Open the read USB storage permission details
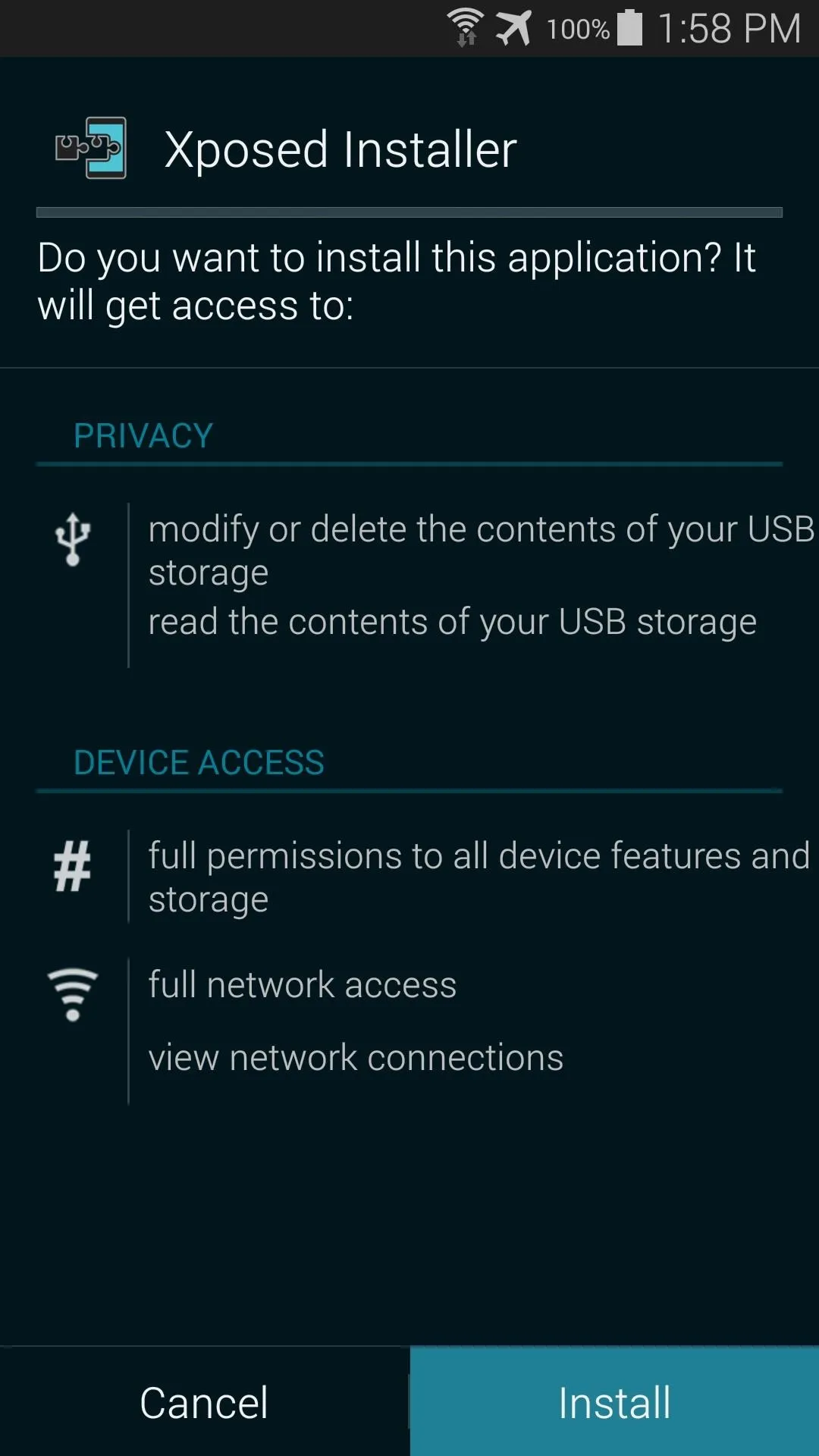Screen dimensions: 819x1456 point(452,622)
